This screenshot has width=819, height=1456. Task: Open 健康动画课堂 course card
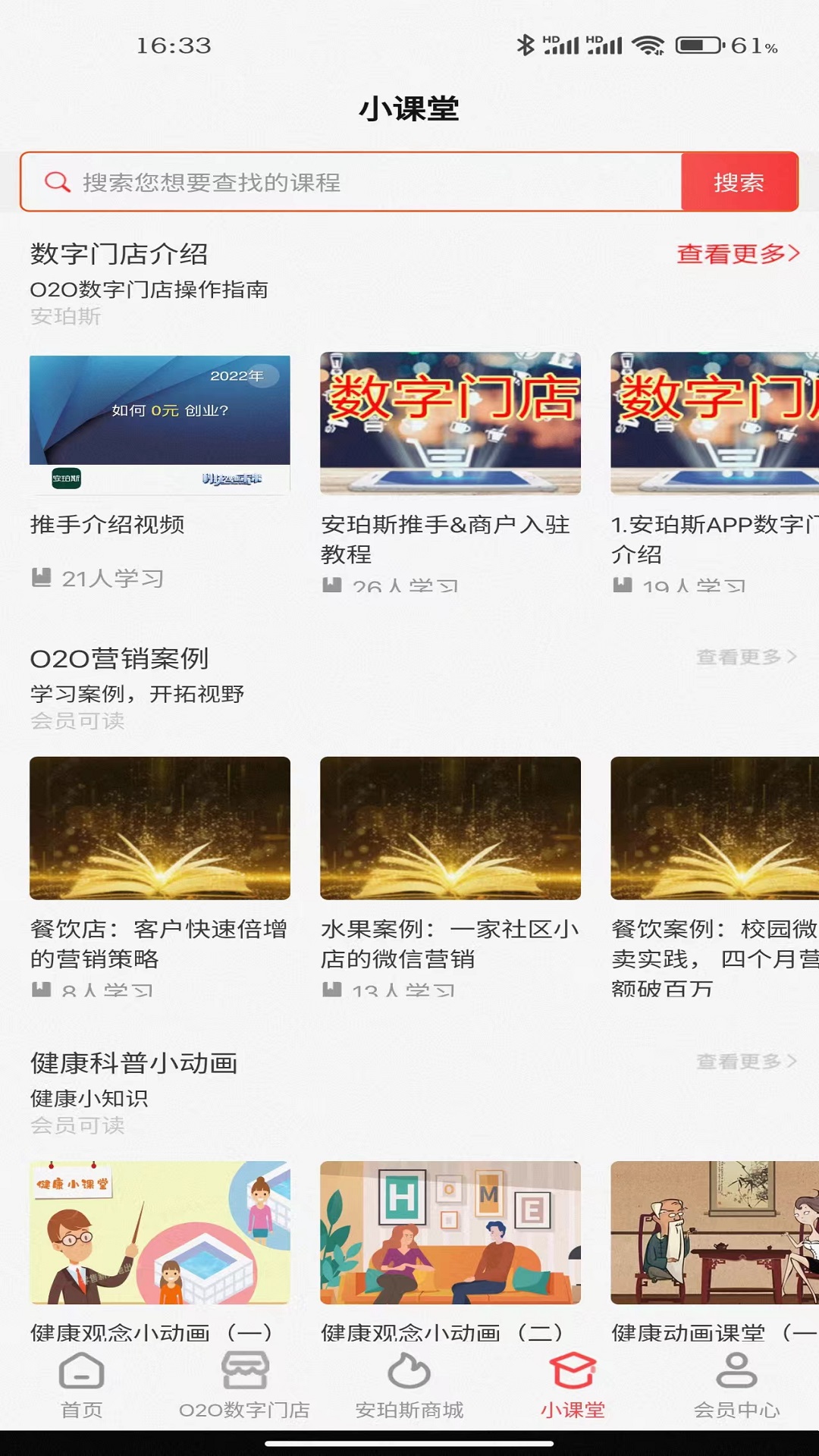coord(714,1232)
